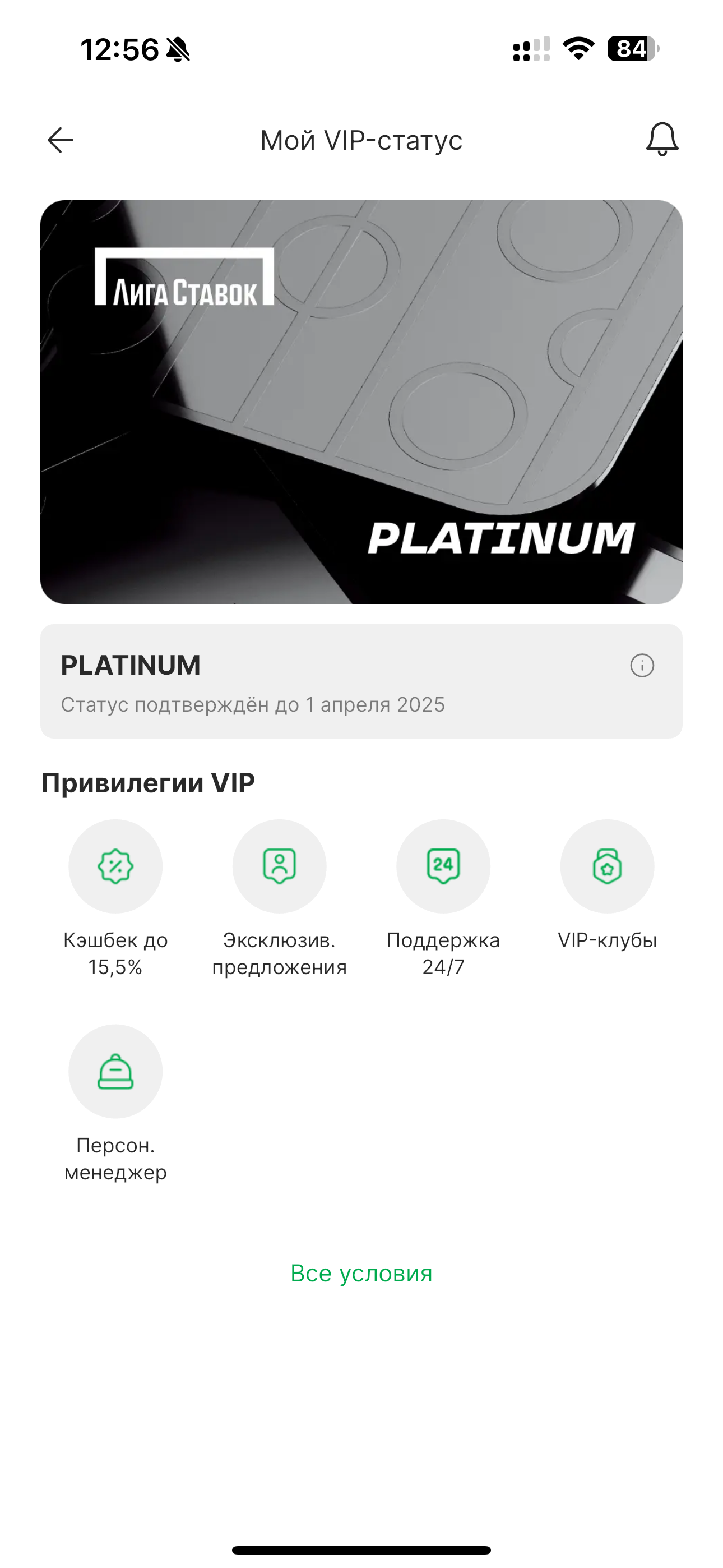Tap the info icon for PLATINUM status
The height and width of the screenshot is (1568, 723).
click(641, 665)
